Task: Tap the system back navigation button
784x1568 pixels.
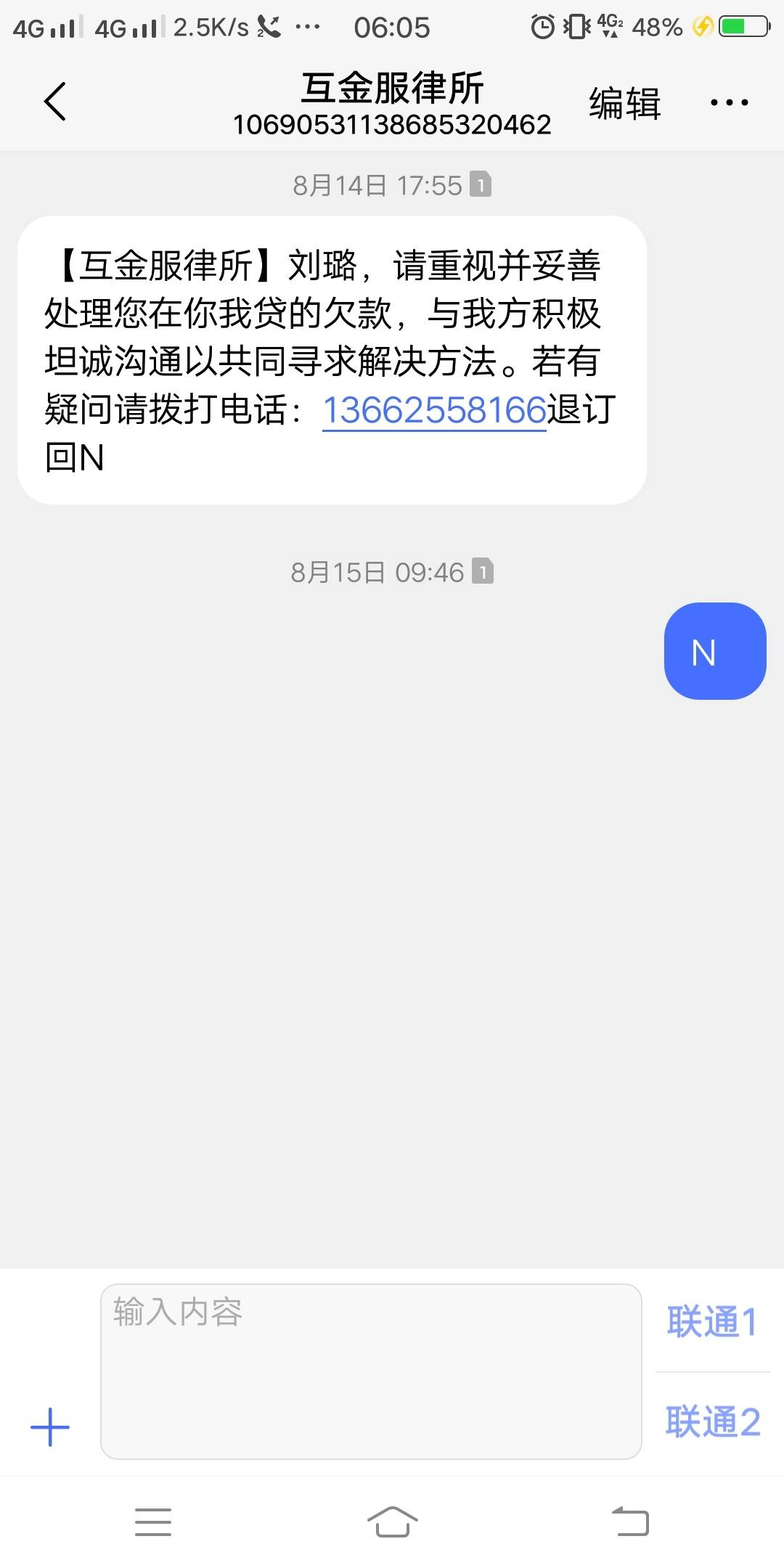Action: click(630, 1522)
